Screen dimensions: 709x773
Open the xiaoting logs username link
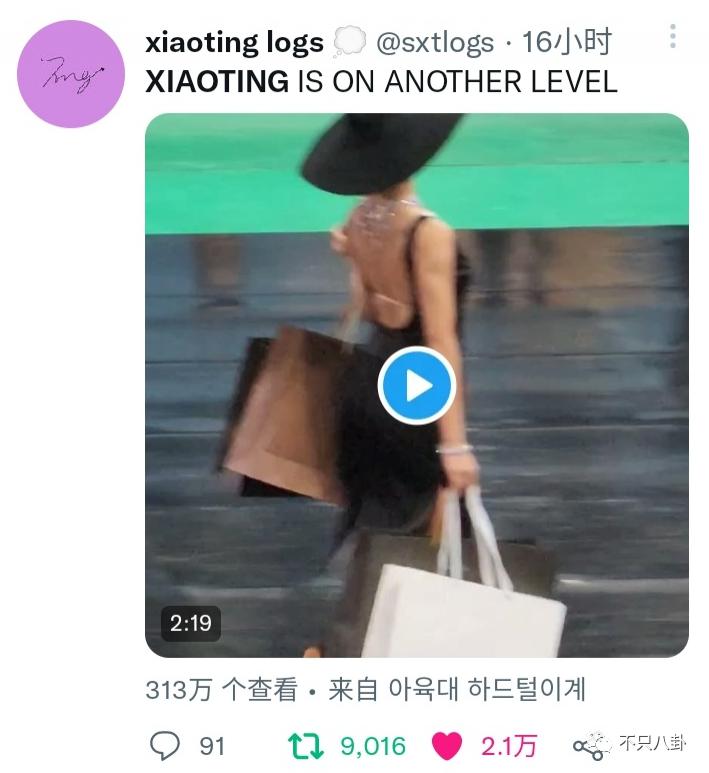point(234,42)
